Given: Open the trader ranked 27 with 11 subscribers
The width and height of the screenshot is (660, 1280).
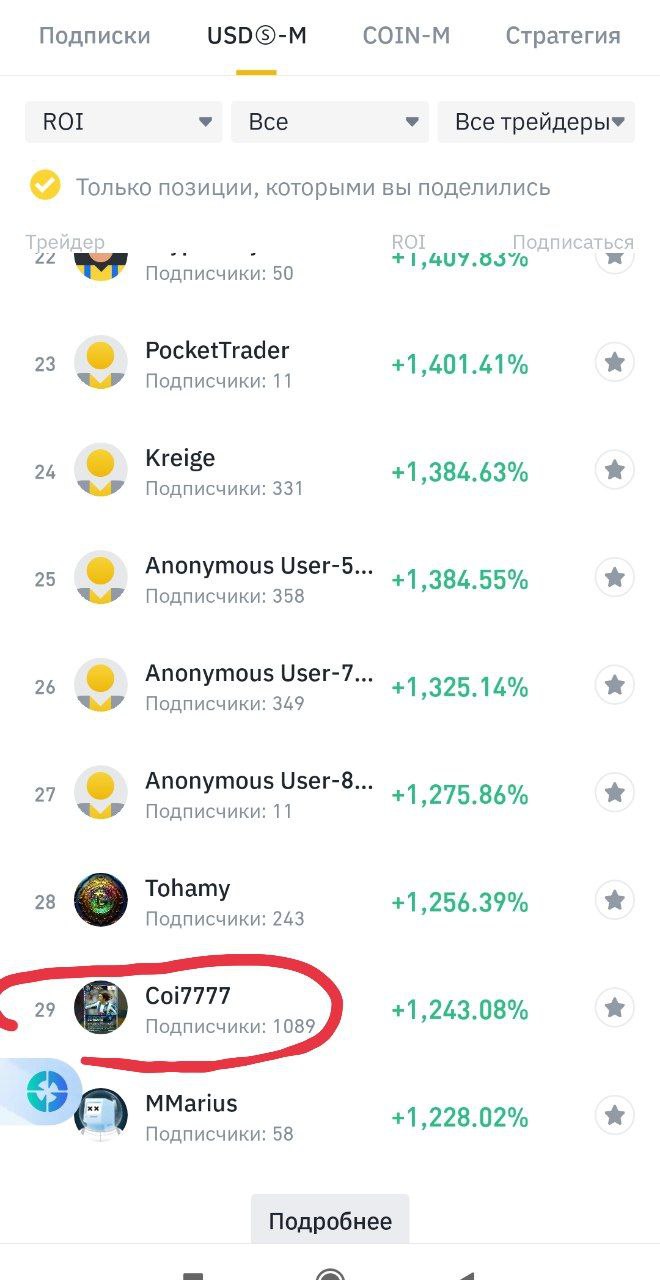Looking at the screenshot, I should click(258, 781).
